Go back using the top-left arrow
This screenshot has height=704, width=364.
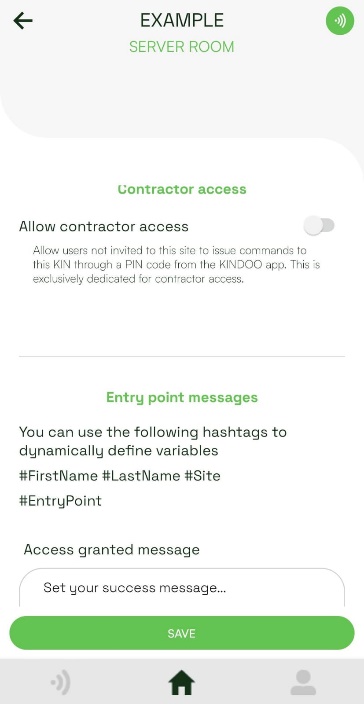point(23,21)
